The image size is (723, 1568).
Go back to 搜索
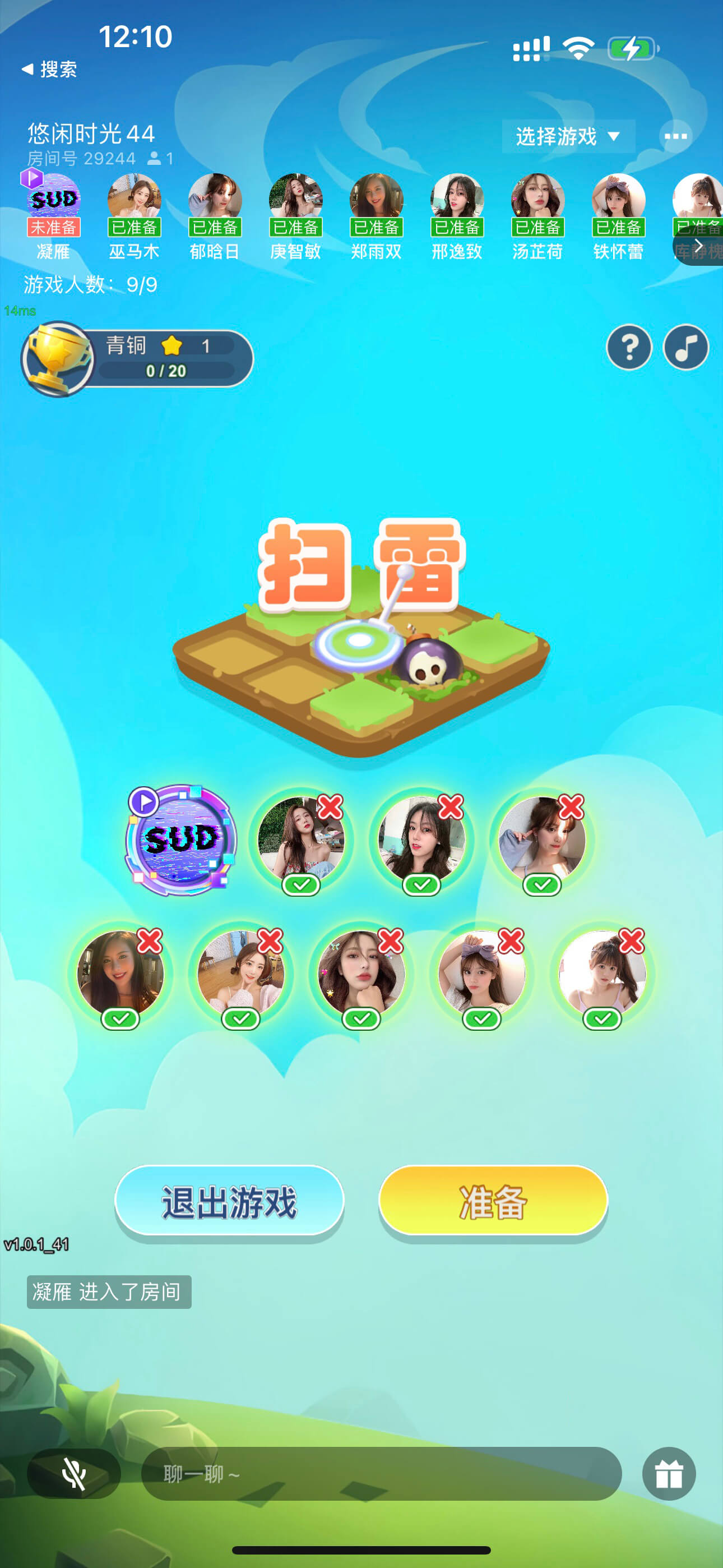(x=49, y=70)
